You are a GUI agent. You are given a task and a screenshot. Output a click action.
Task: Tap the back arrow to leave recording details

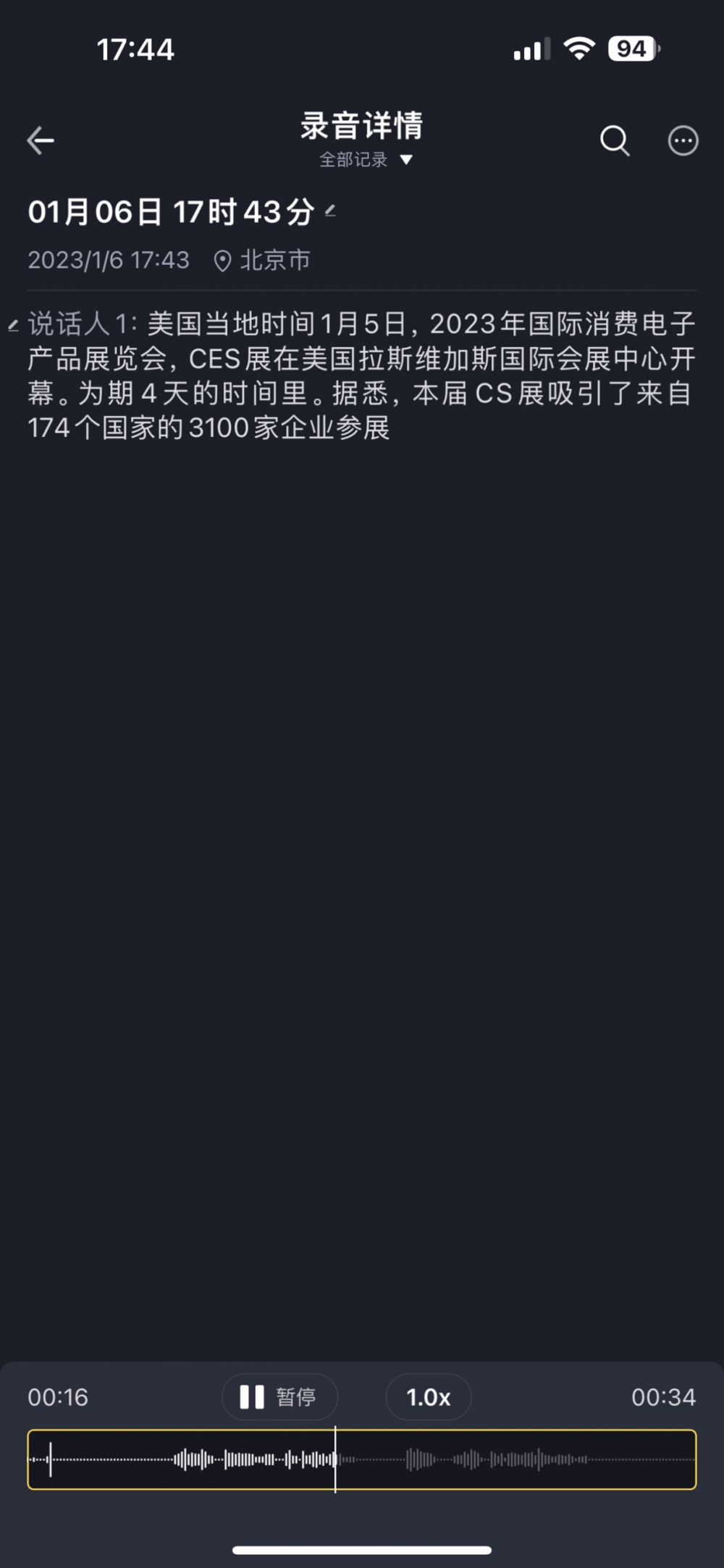coord(40,140)
